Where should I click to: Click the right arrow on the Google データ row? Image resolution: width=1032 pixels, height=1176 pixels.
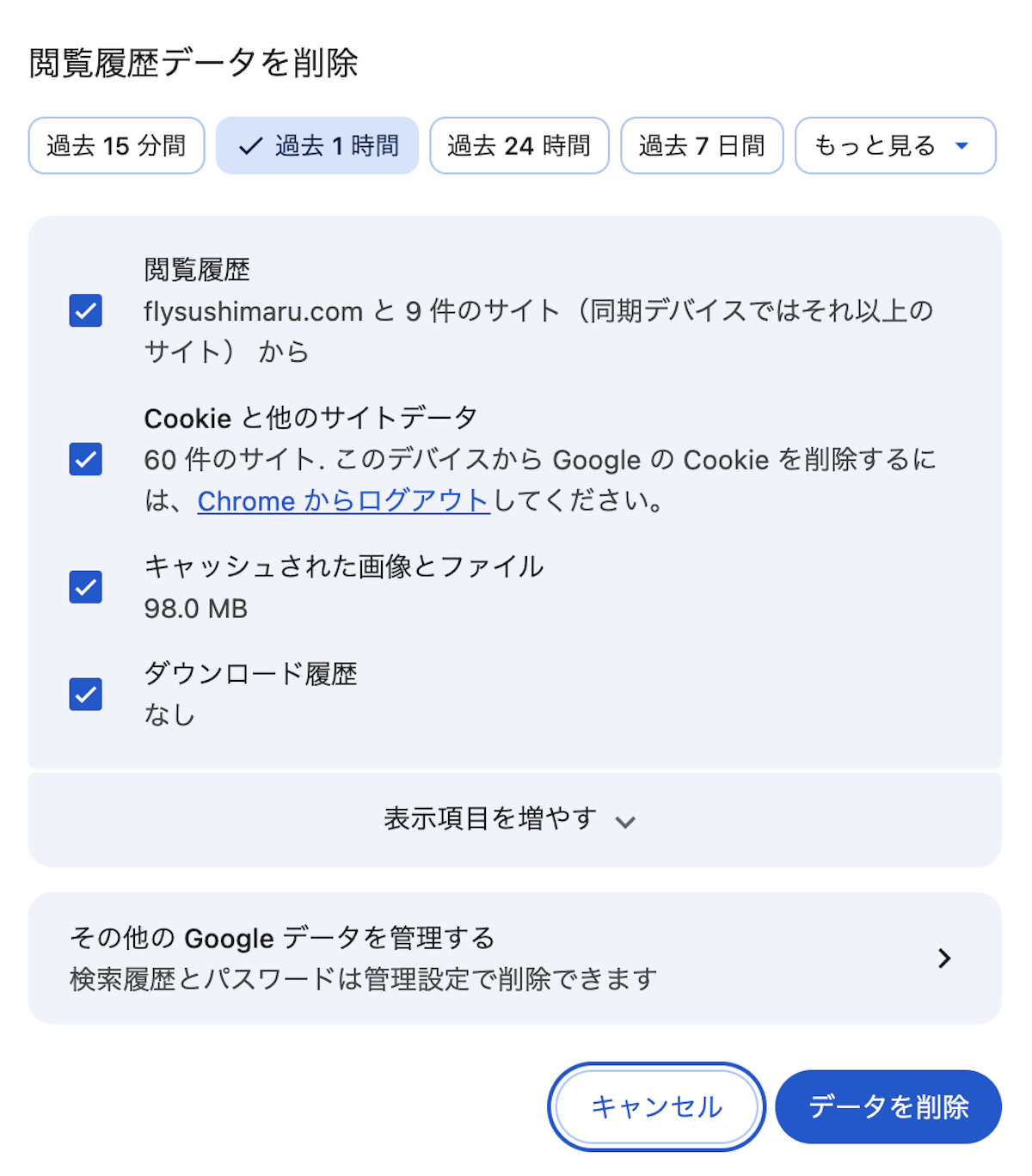(946, 958)
